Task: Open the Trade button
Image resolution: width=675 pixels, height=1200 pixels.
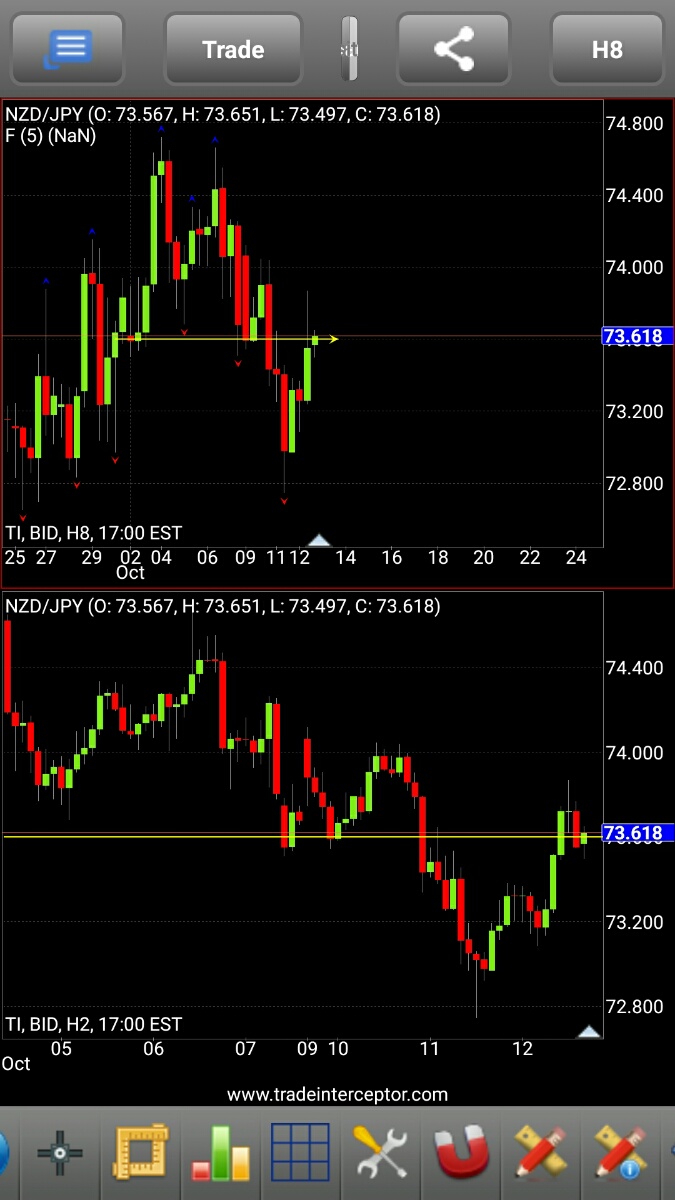Action: point(233,49)
